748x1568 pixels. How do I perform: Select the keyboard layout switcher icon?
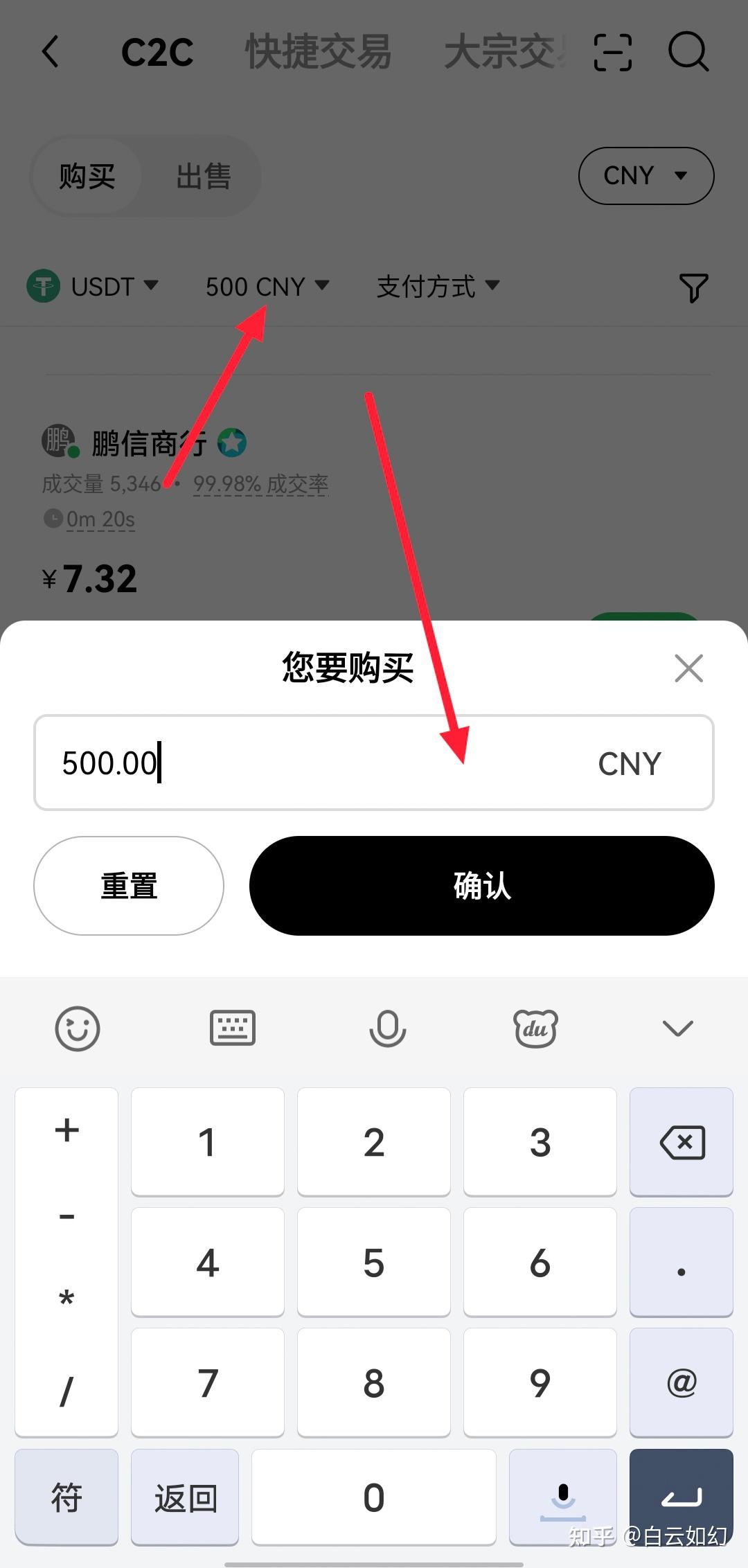pos(232,1028)
